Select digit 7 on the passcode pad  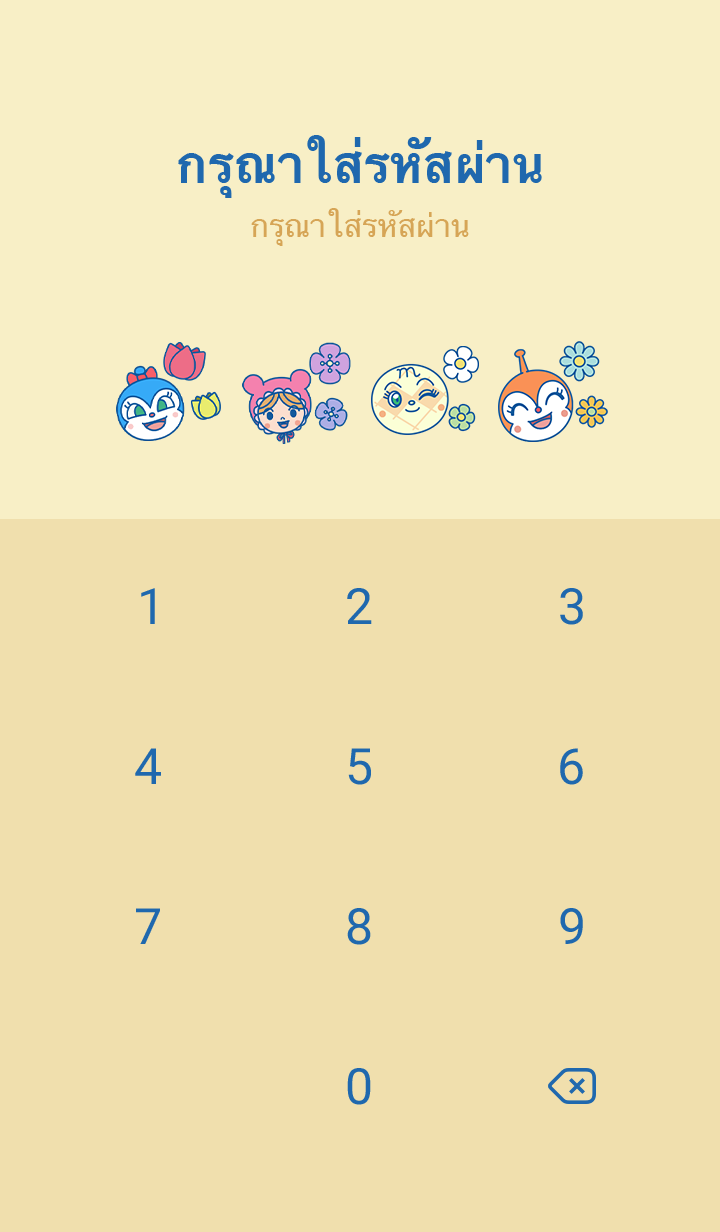148,927
